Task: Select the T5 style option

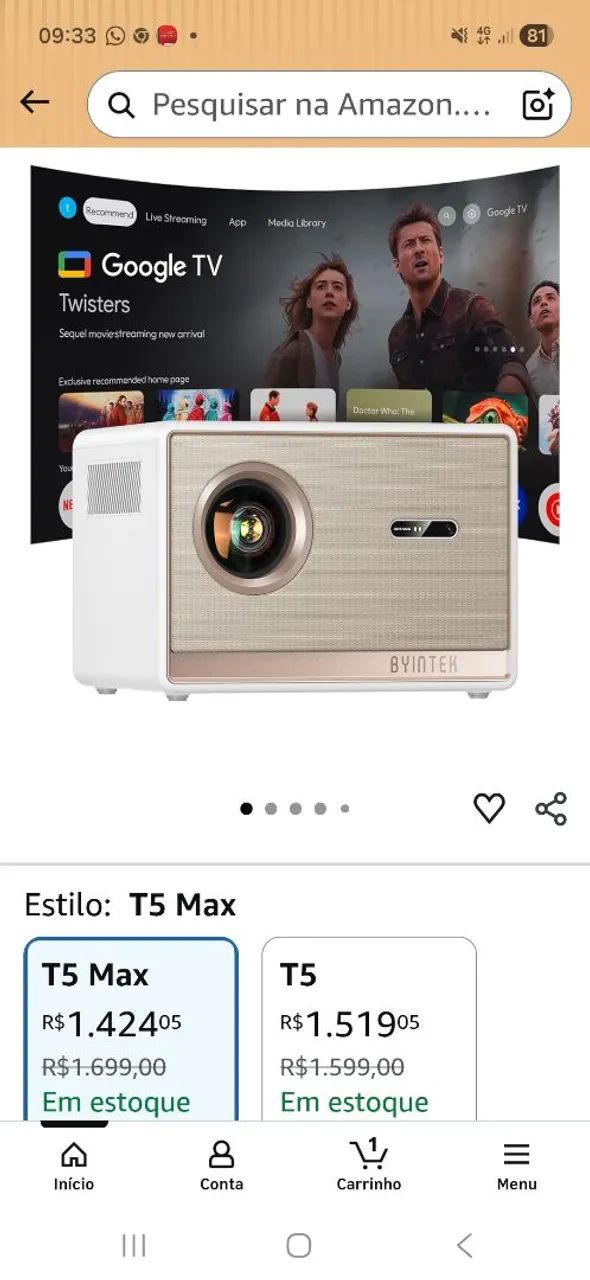Action: click(369, 1030)
